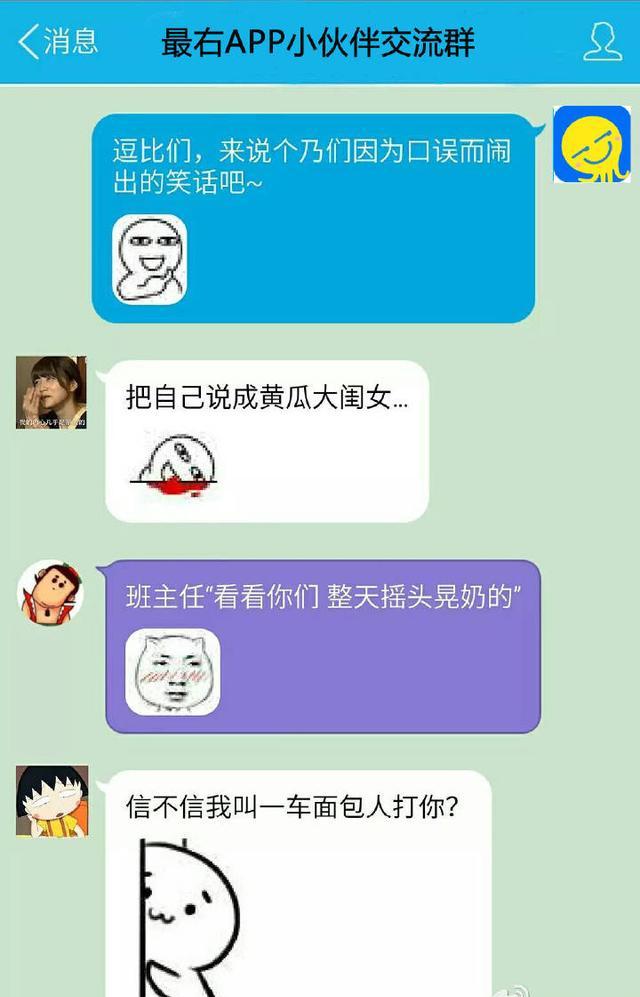This screenshot has width=640, height=997.
Task: Tap the yellow octopus avatar
Action: [x=591, y=144]
